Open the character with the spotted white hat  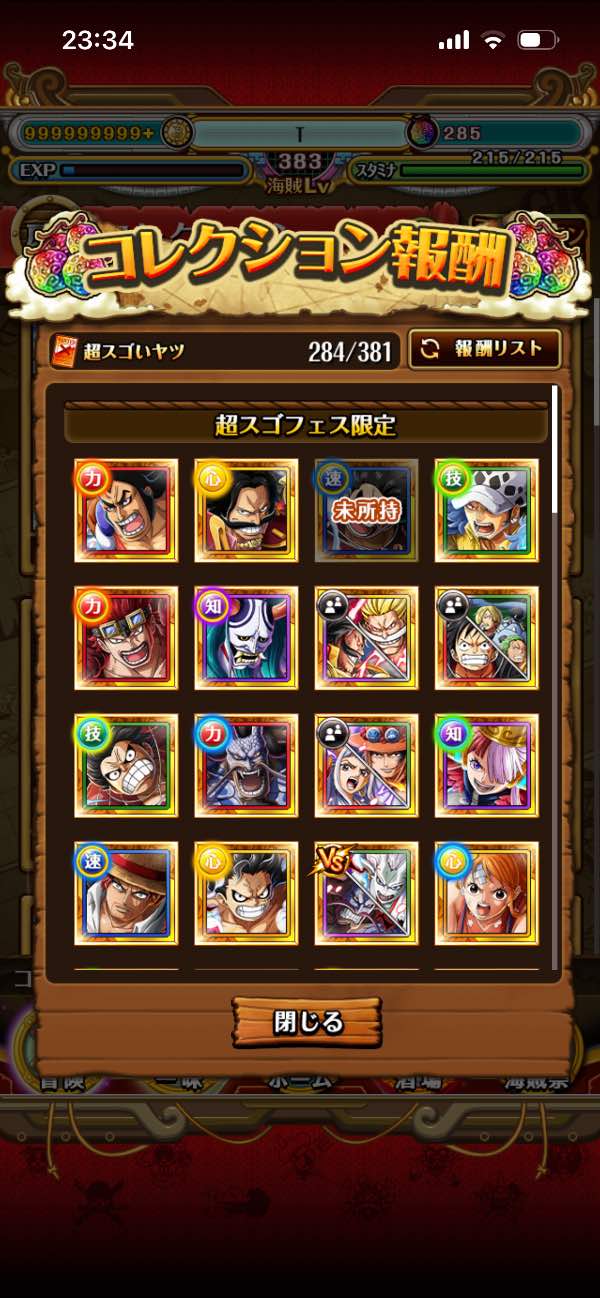[486, 510]
